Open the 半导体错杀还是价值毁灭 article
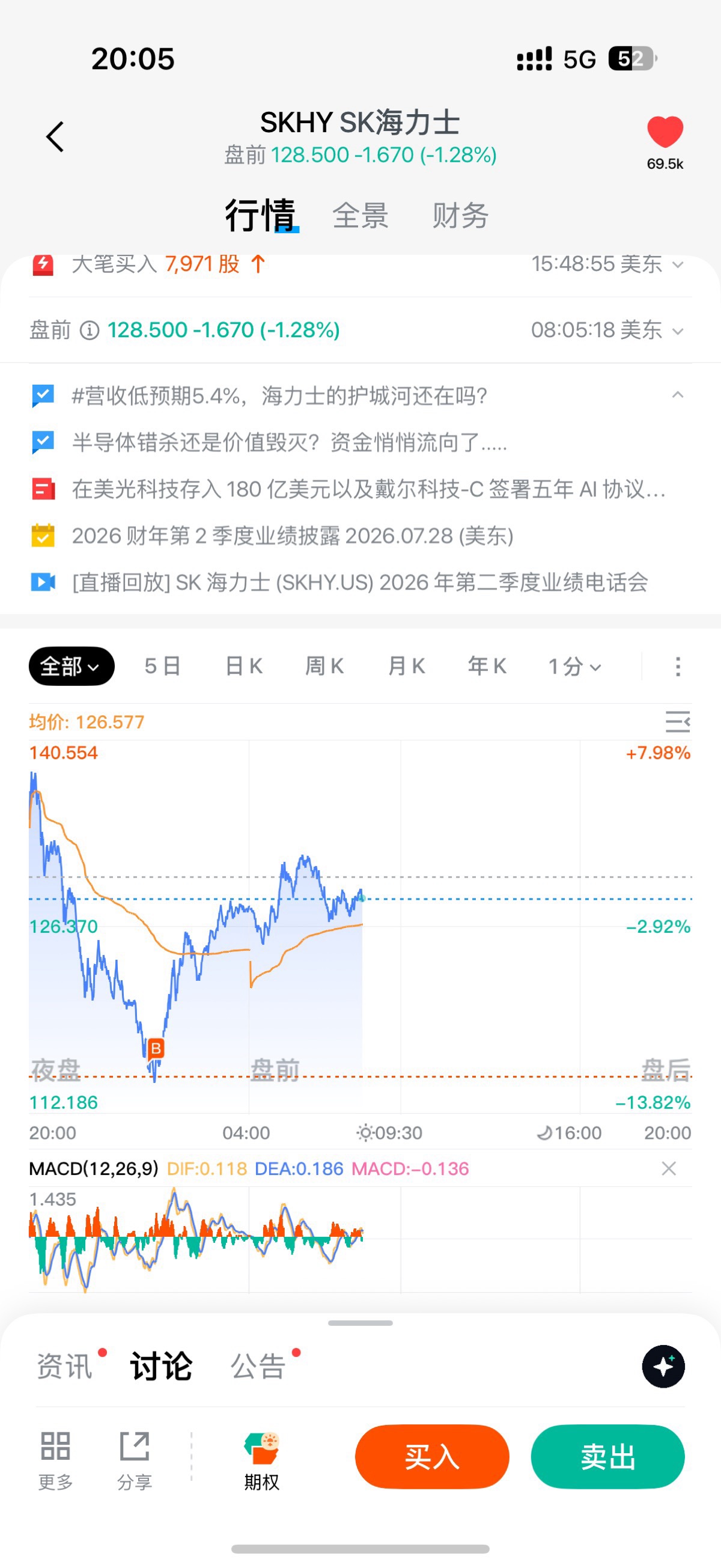The width and height of the screenshot is (721, 1568). pos(290,442)
